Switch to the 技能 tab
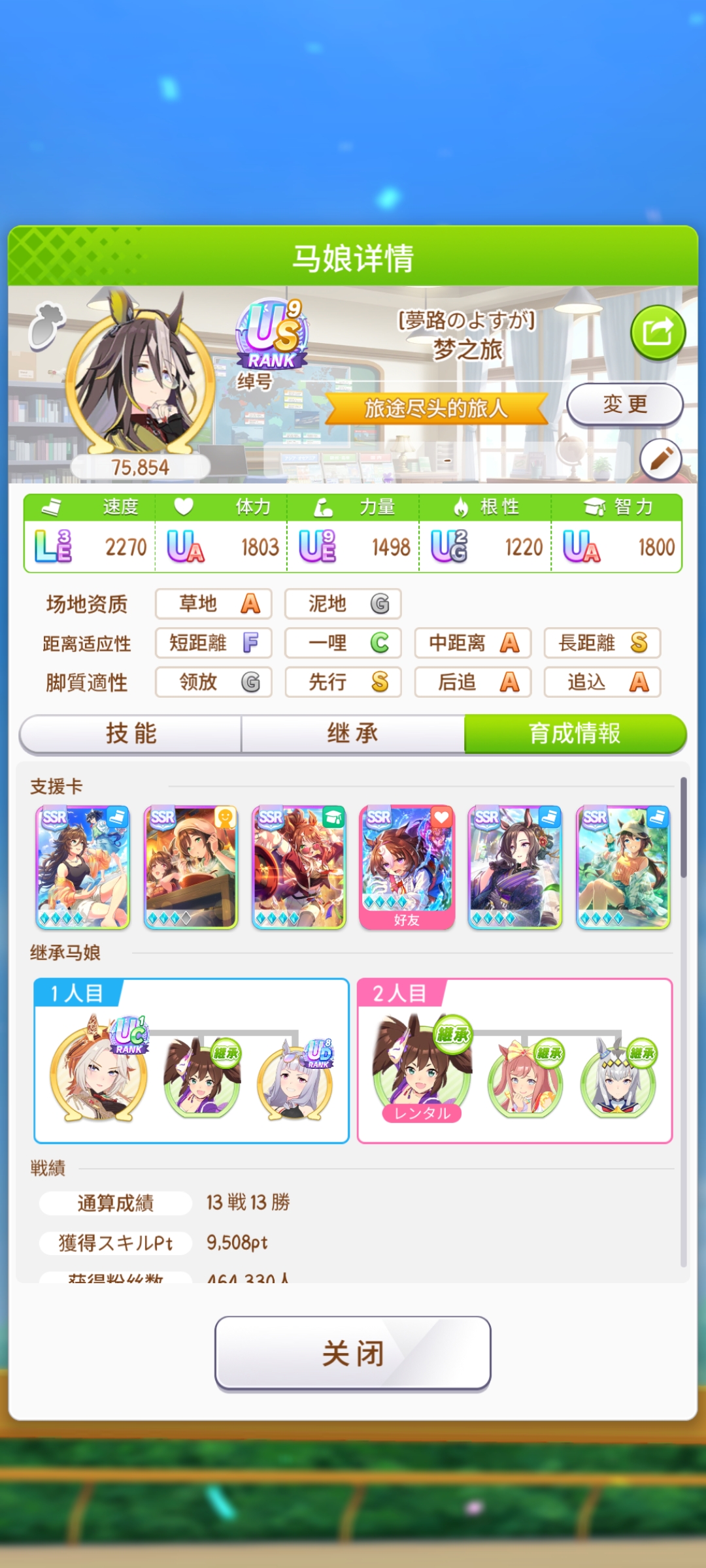 [131, 734]
